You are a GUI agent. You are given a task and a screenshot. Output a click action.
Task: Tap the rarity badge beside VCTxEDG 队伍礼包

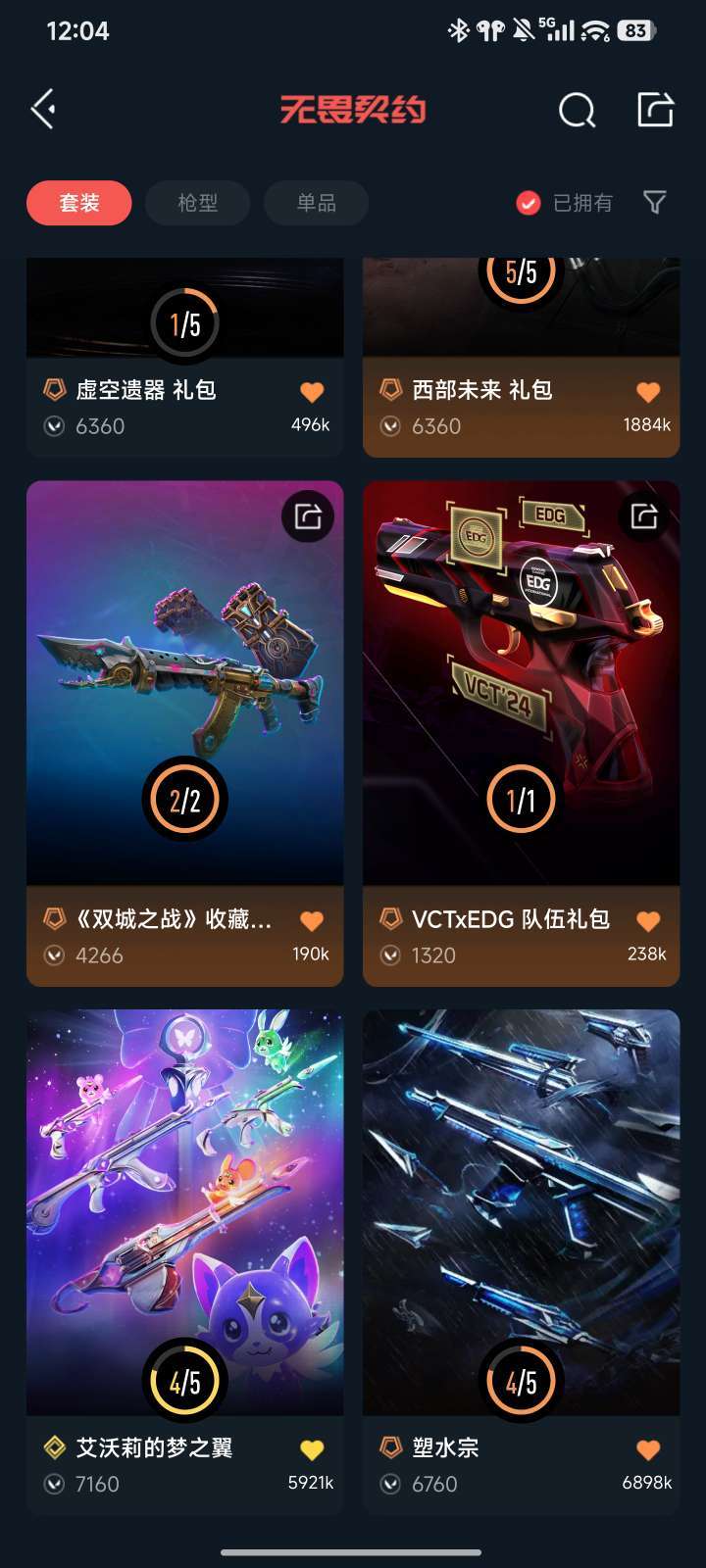pos(390,919)
